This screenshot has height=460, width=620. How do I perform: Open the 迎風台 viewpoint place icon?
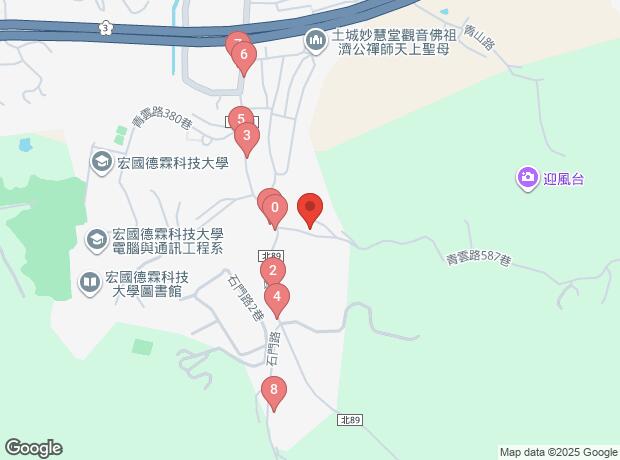point(527,178)
